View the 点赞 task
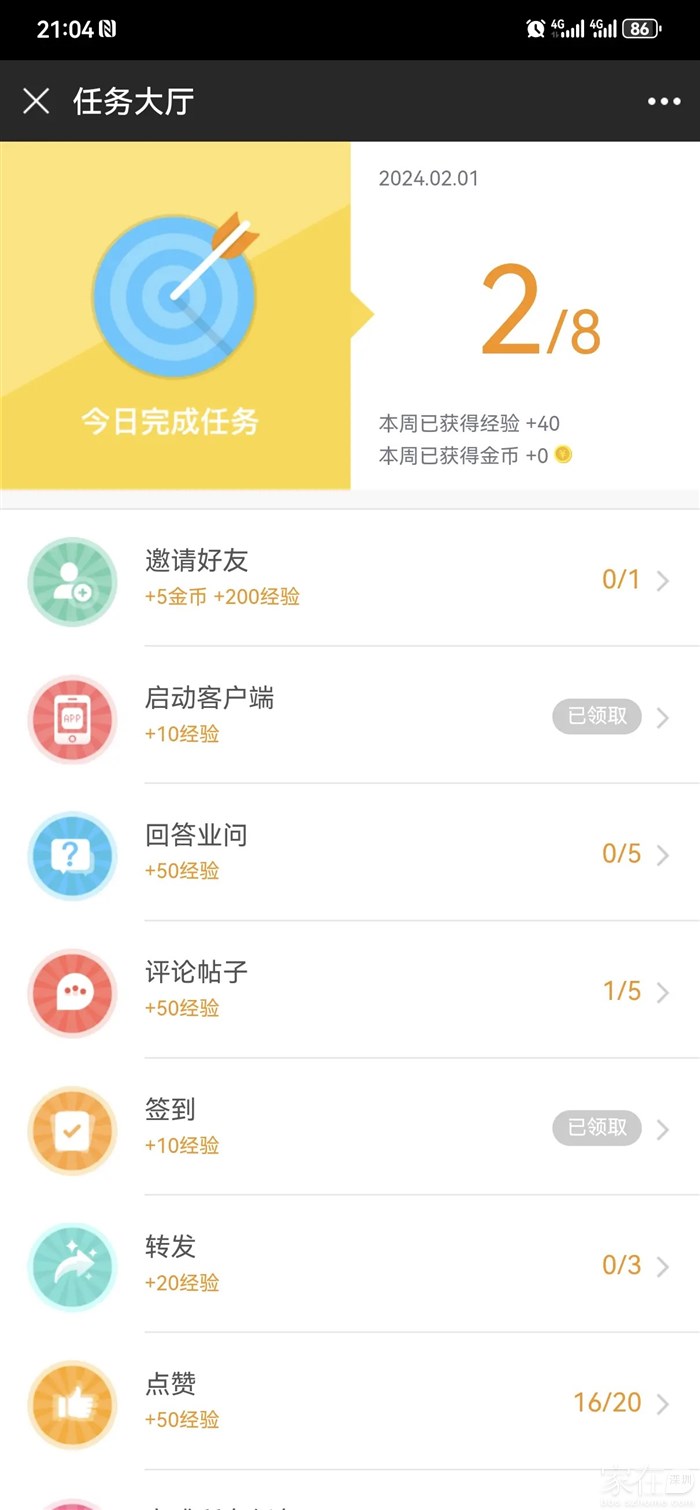 tap(350, 1401)
